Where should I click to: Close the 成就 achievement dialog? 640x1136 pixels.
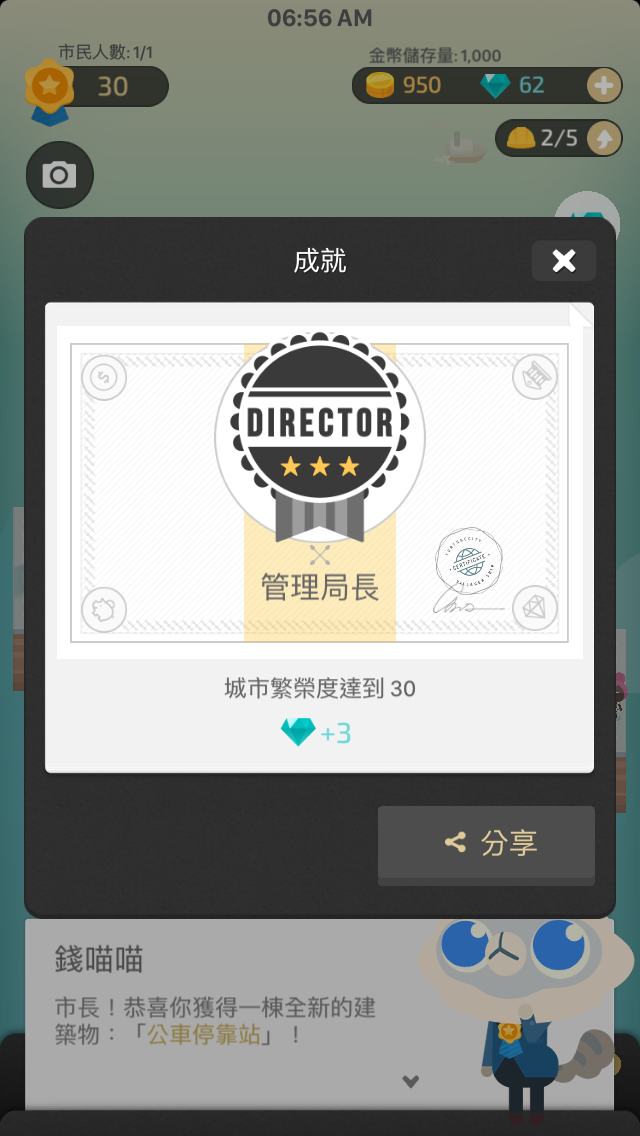coord(563,261)
